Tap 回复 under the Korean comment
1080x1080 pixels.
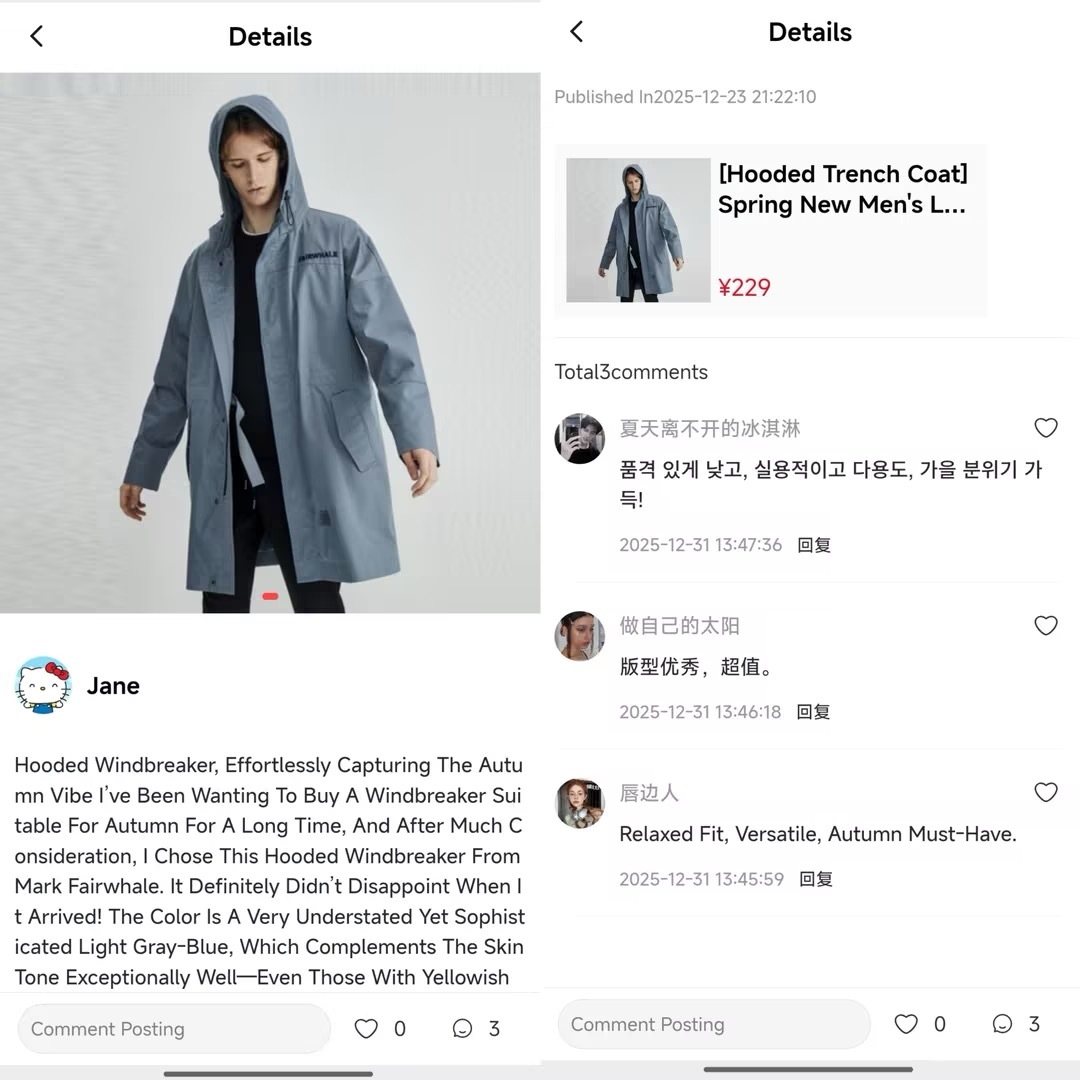814,545
